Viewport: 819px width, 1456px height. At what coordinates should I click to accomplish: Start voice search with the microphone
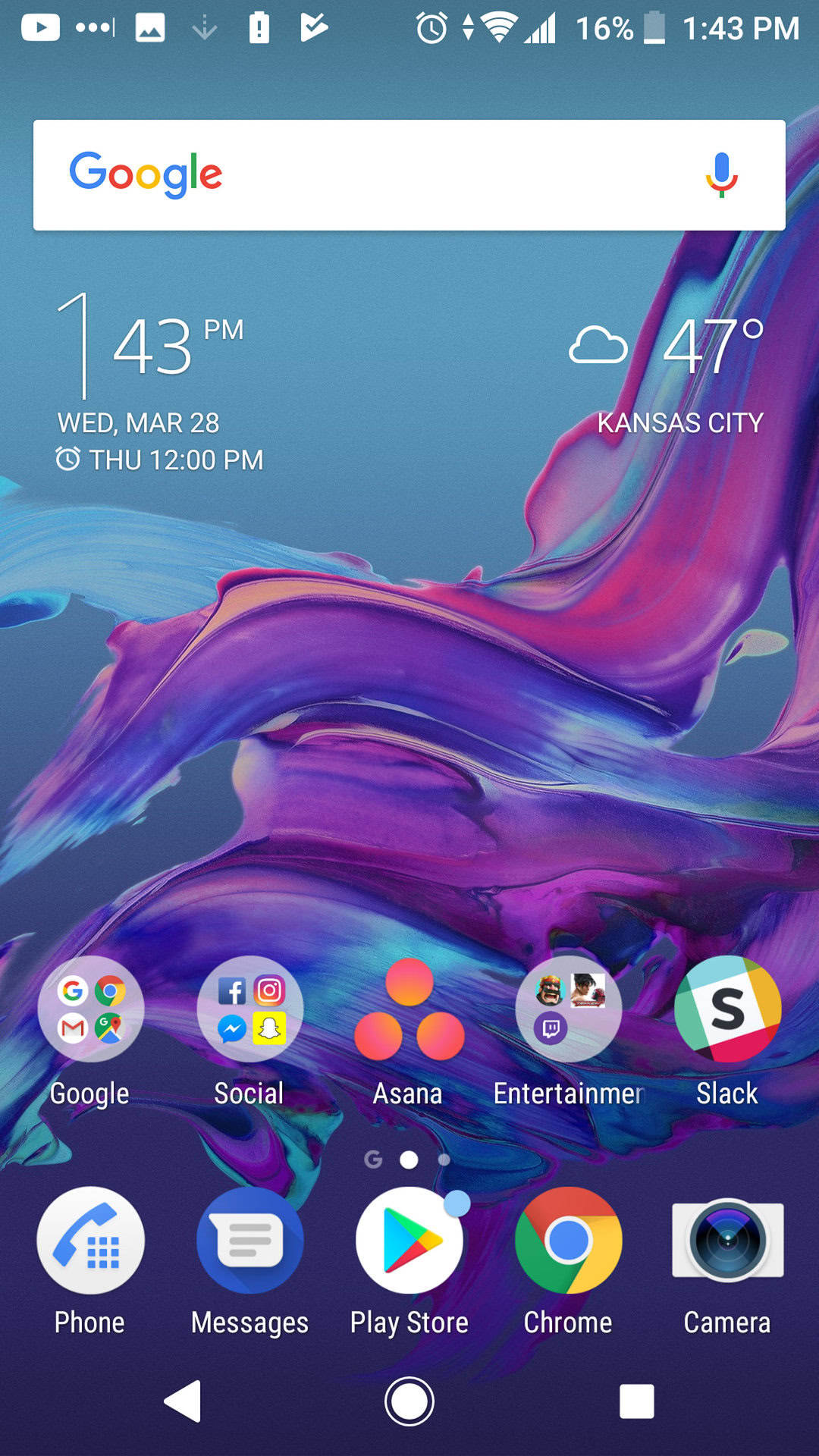coord(721,174)
